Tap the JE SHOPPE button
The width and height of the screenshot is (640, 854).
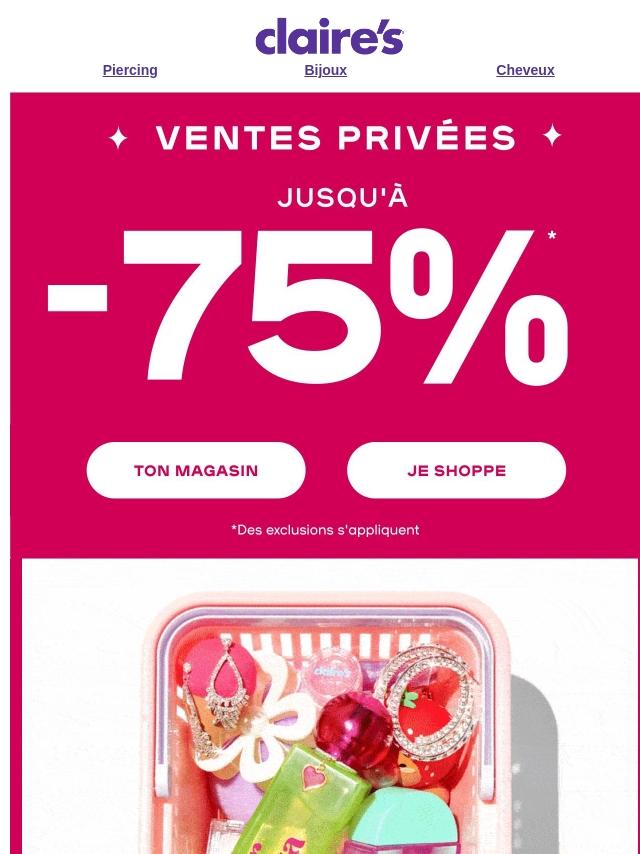click(x=456, y=470)
